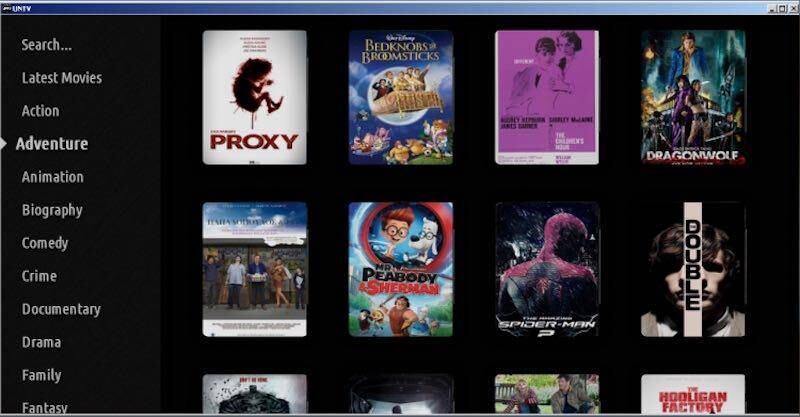800x417 pixels.
Task: Tap The Hooligan Factory poster
Action: tap(692, 394)
